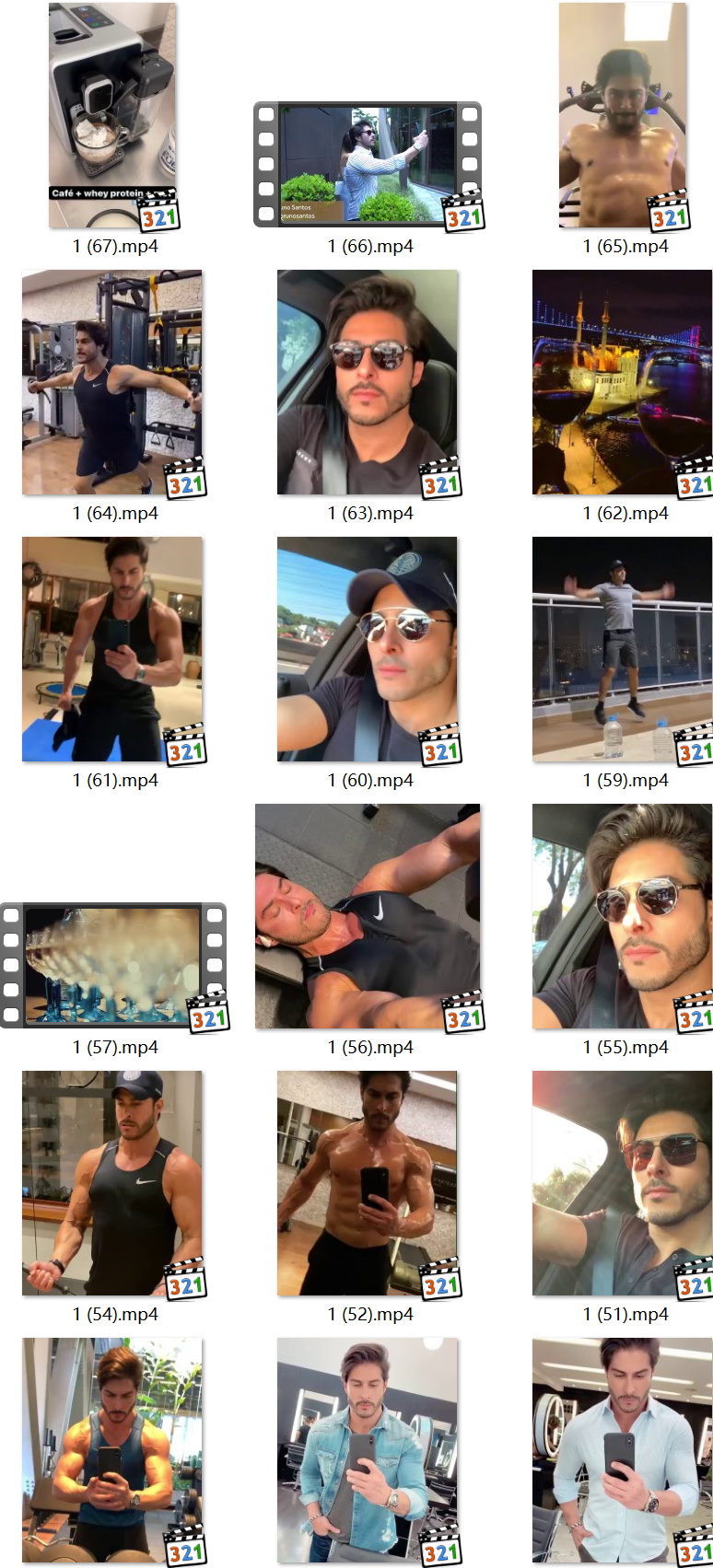The image size is (713, 1568).
Task: Open the filmstrip video 1 (57).mp4
Action: (x=112, y=965)
